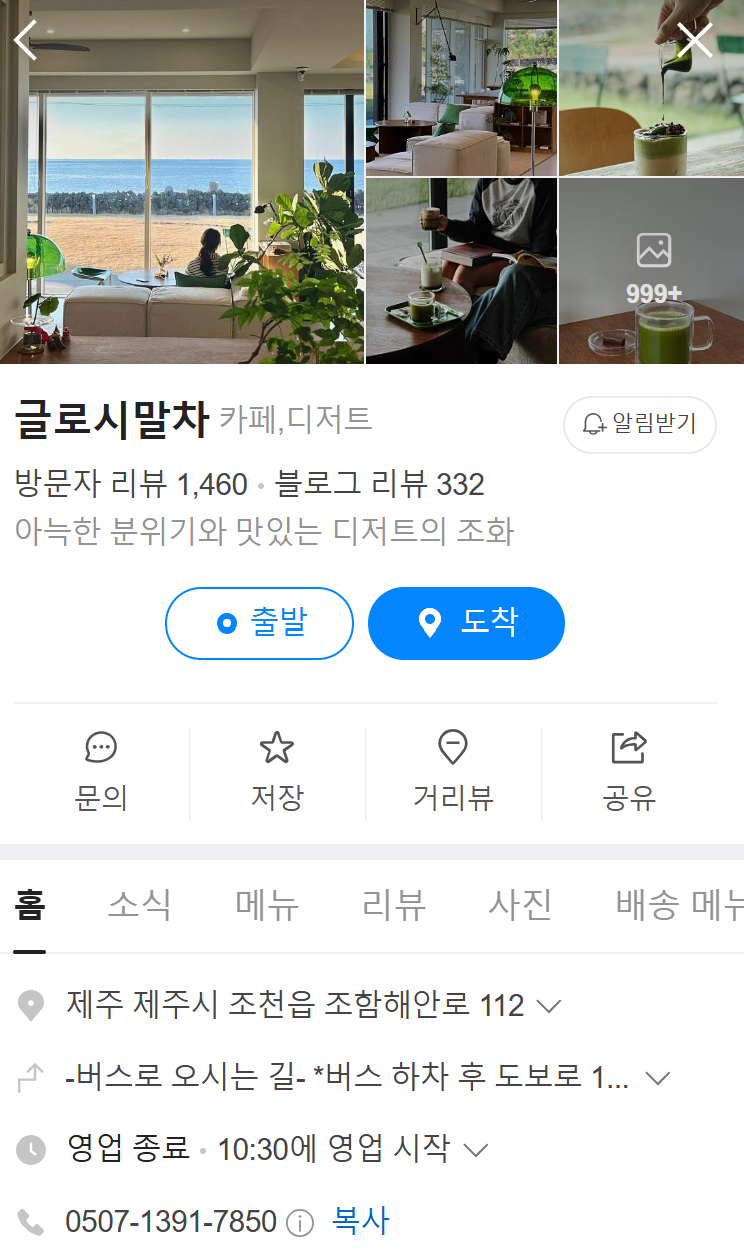Image resolution: width=744 pixels, height=1254 pixels.
Task: Set this cafe as 도착 destination
Action: [466, 623]
